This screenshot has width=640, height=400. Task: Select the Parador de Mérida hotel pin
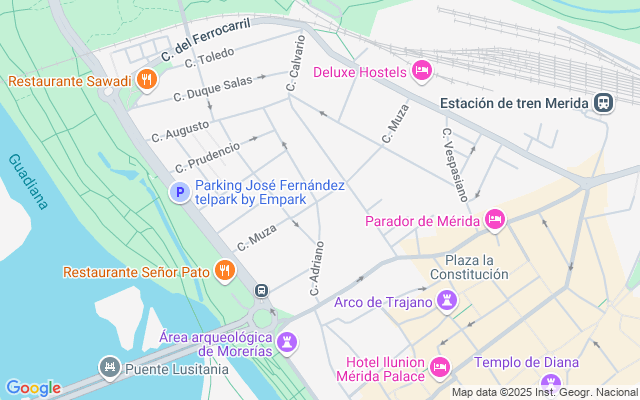(495, 220)
